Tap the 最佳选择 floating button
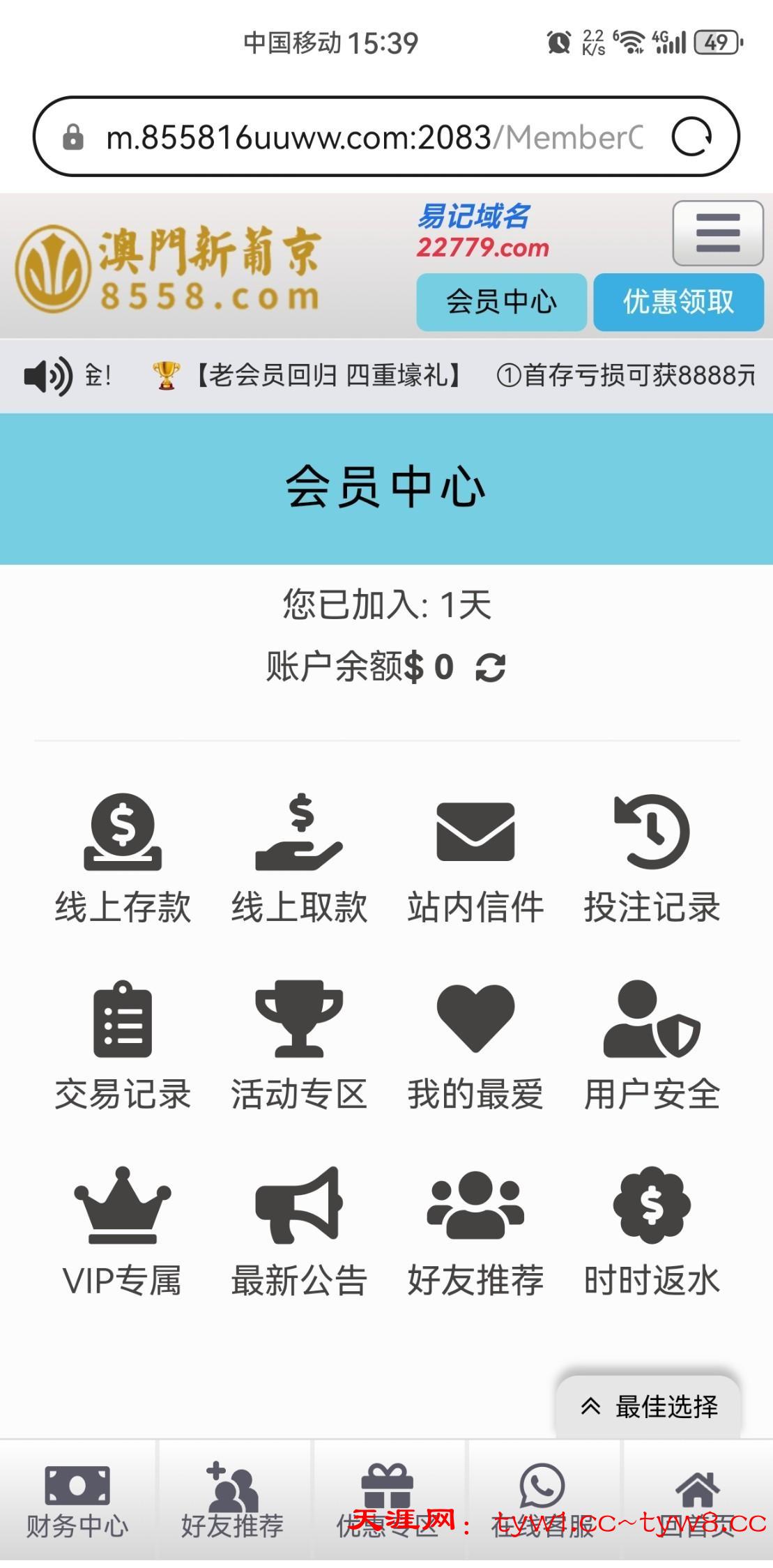773x1568 pixels. click(648, 1406)
